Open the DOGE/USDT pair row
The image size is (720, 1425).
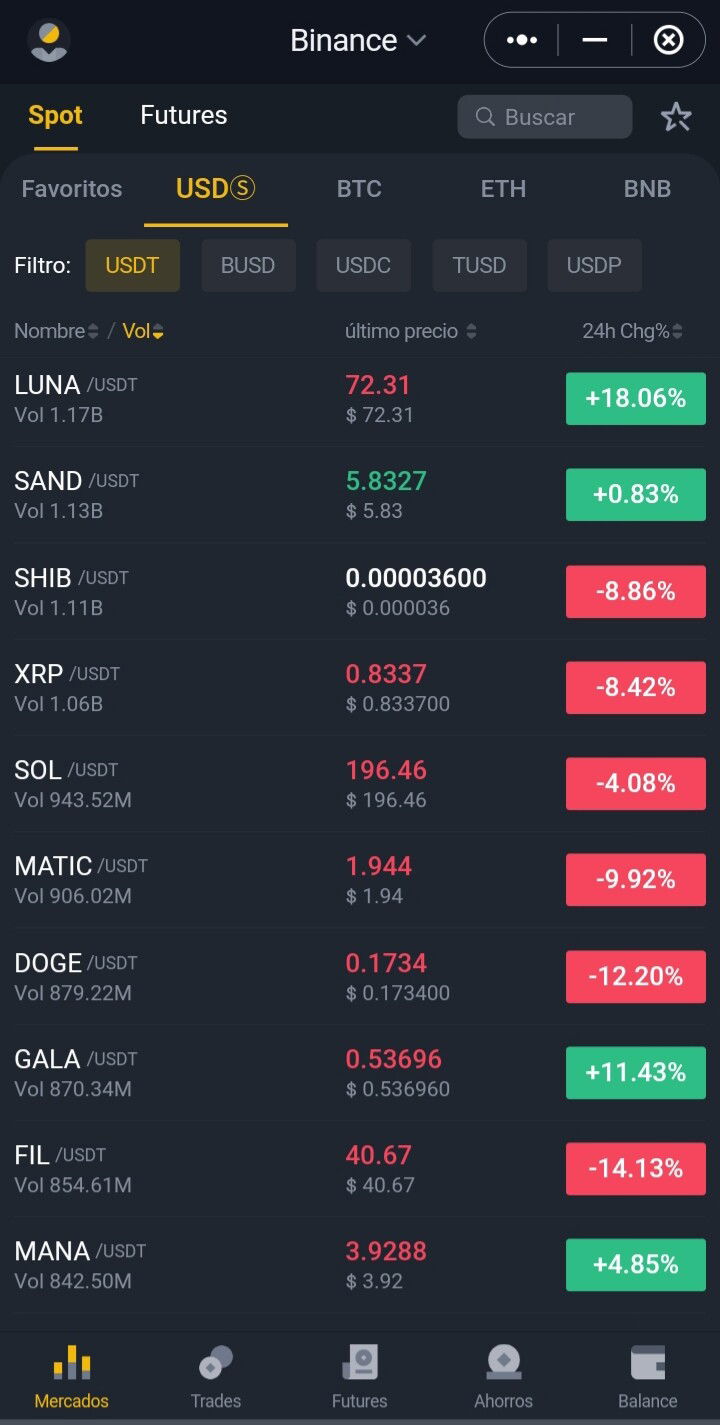[360, 977]
